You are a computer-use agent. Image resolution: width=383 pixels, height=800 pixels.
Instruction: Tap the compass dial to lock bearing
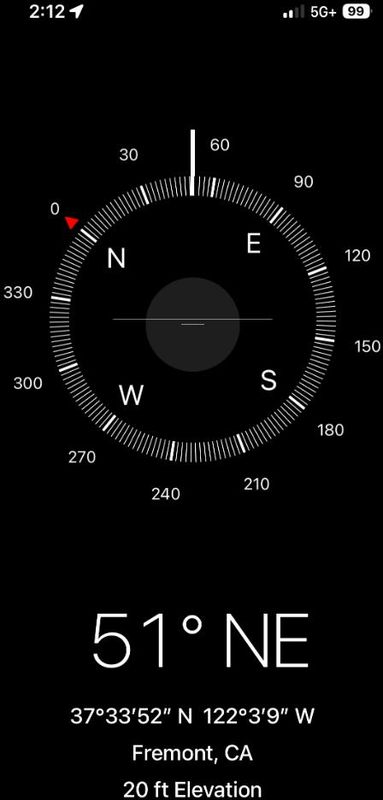tap(193, 319)
